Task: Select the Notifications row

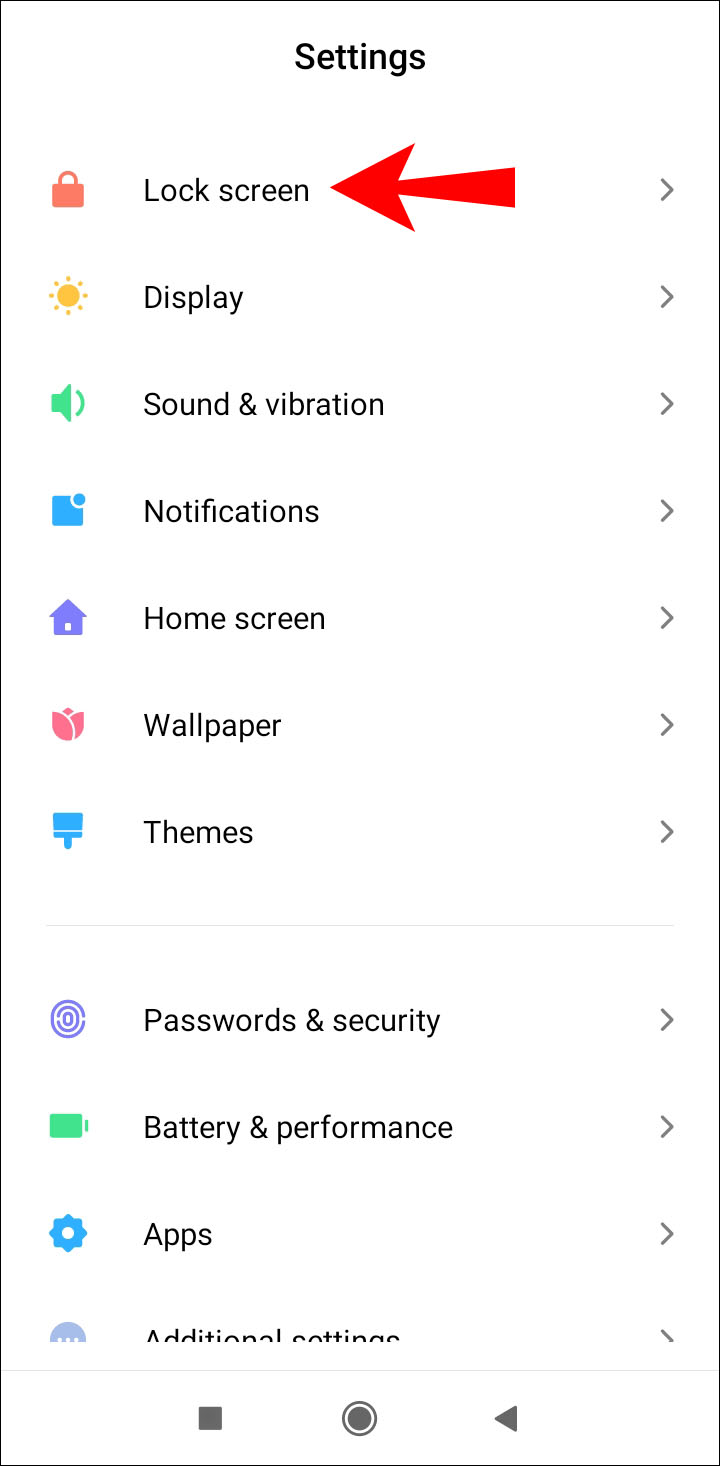Action: 231,511
